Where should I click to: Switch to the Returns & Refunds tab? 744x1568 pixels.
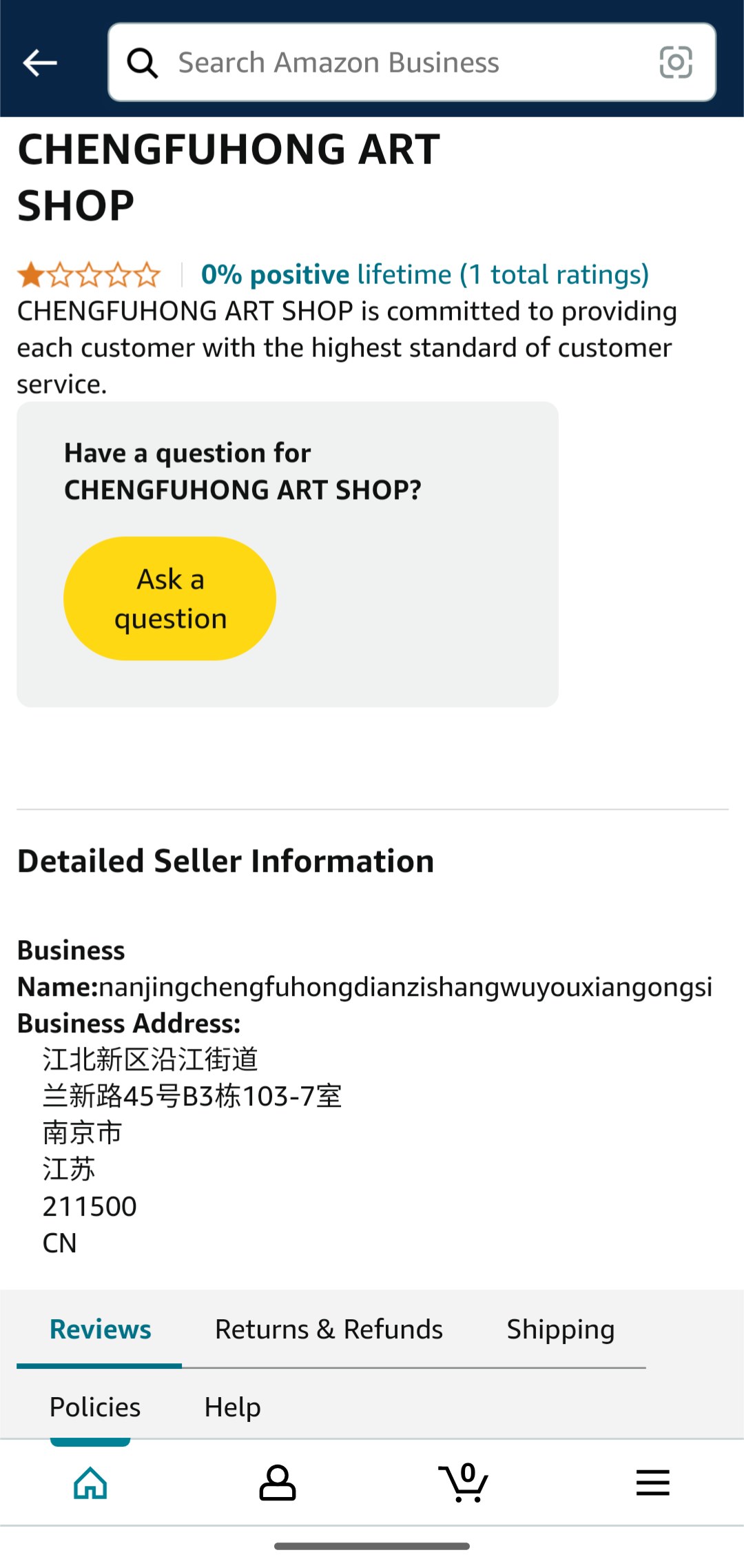(329, 1330)
